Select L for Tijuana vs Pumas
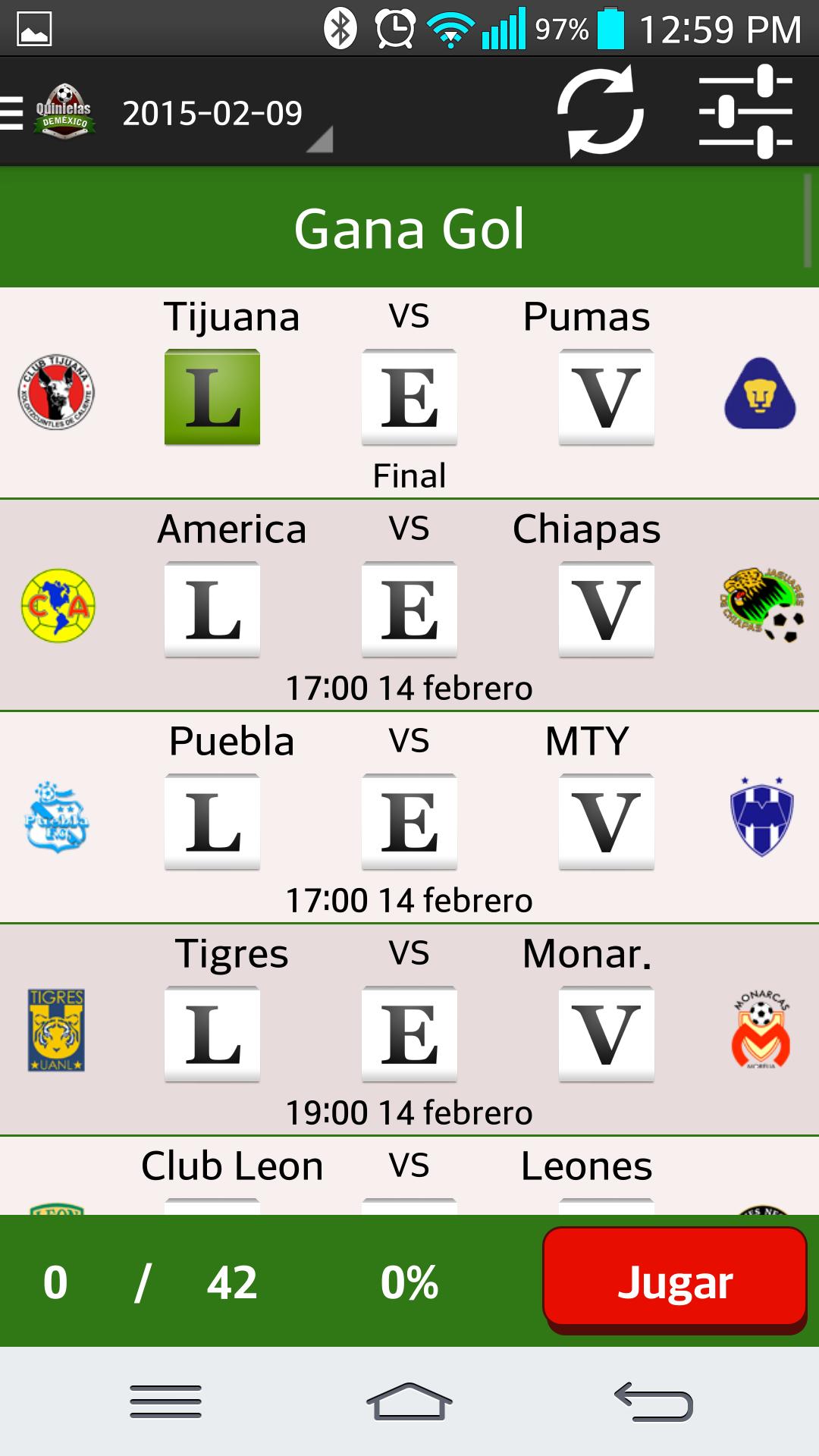The height and width of the screenshot is (1456, 819). pos(212,397)
